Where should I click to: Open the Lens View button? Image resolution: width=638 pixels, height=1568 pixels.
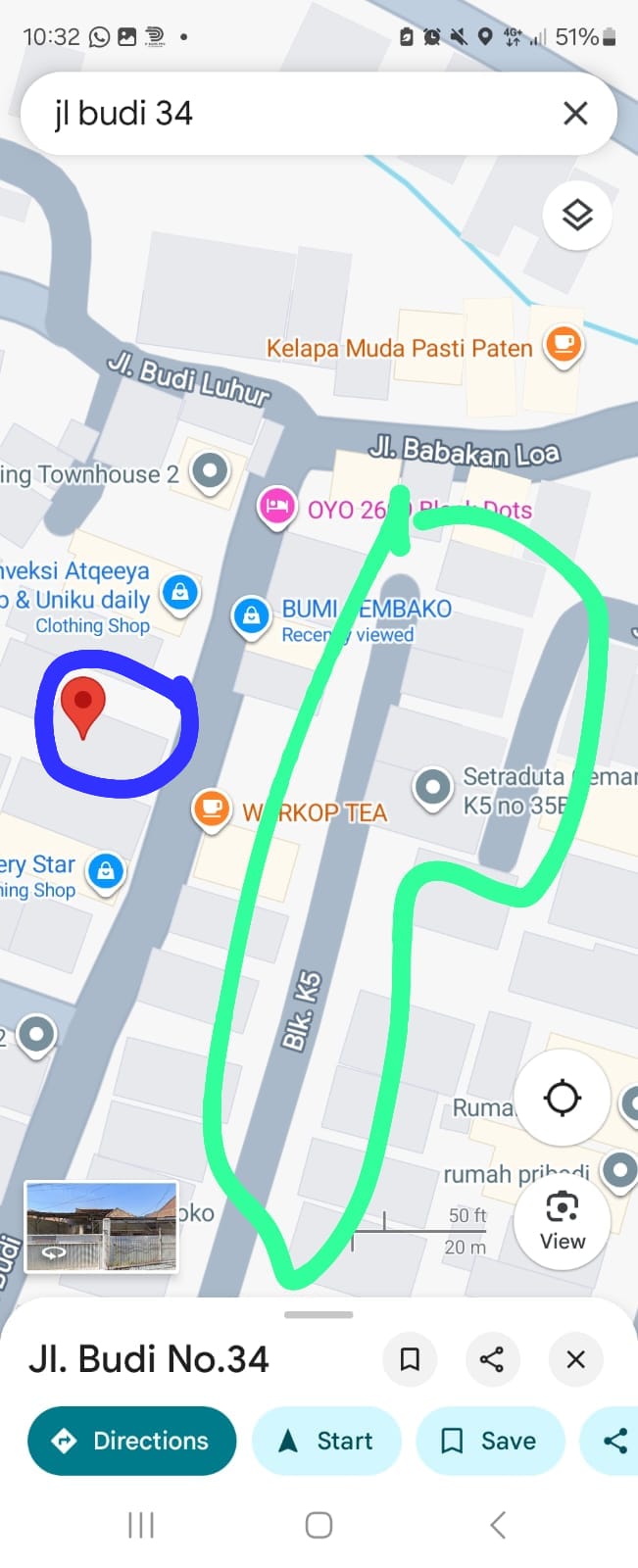click(x=563, y=1221)
